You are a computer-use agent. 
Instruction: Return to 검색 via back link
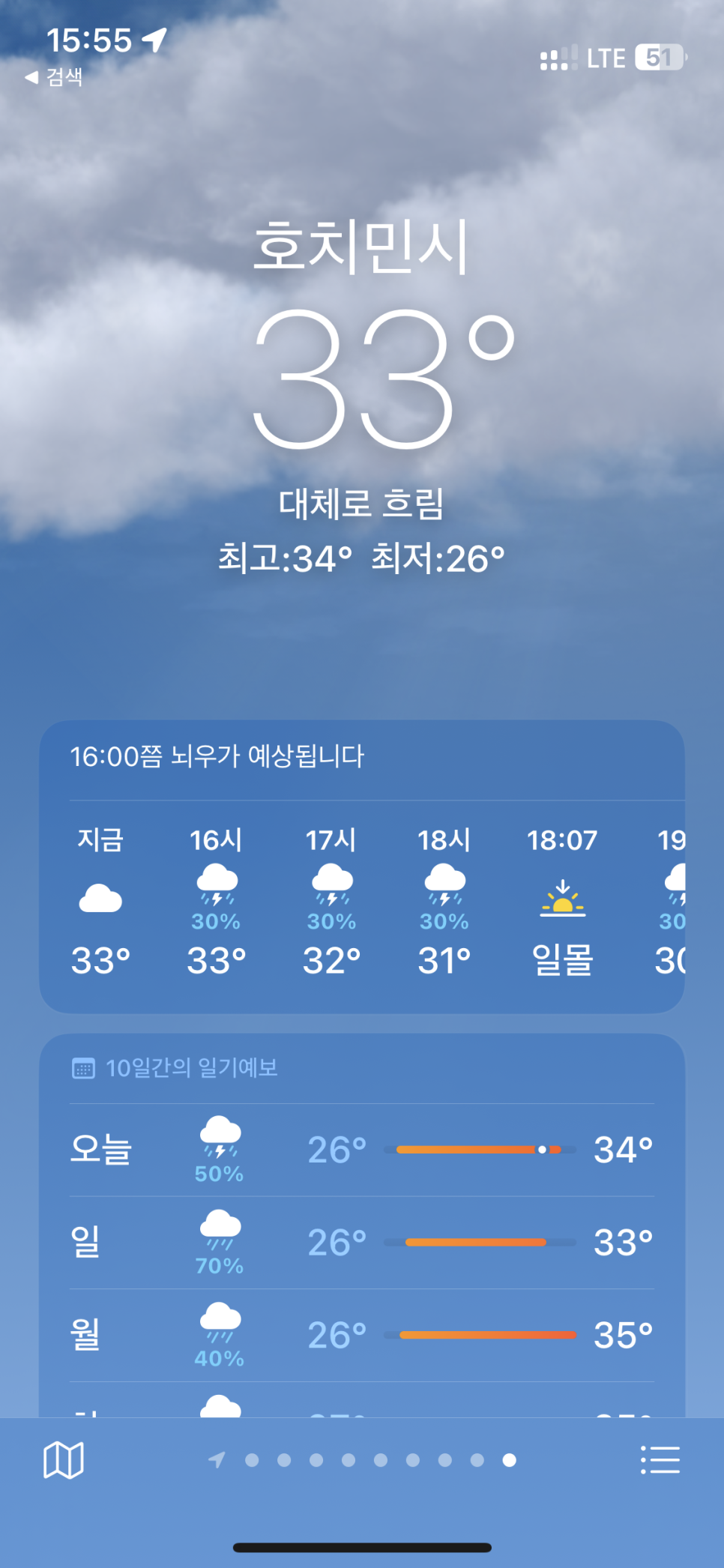(x=54, y=76)
